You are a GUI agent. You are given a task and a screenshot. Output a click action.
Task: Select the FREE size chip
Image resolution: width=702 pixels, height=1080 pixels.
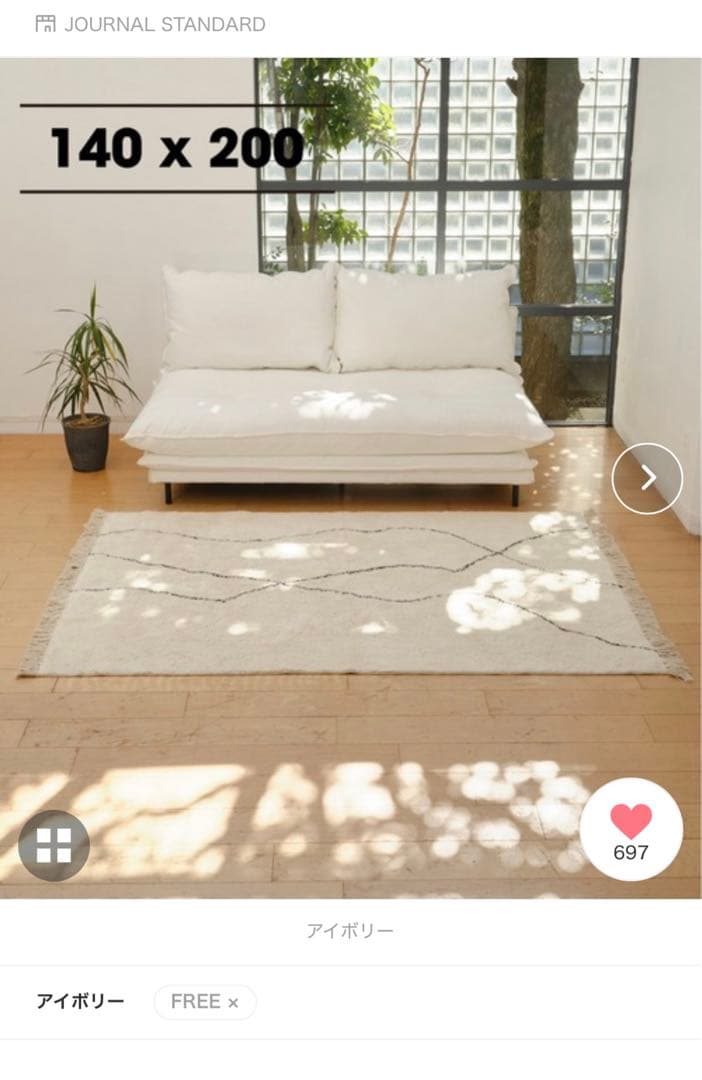coord(204,1002)
